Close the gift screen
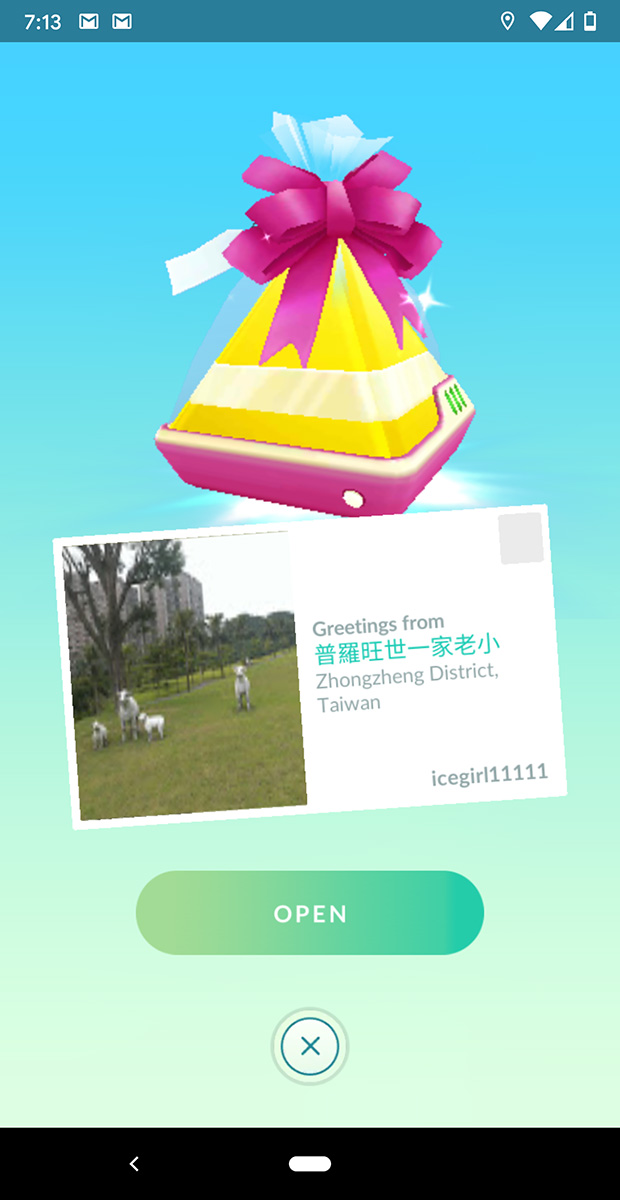The image size is (620, 1200). click(310, 1046)
